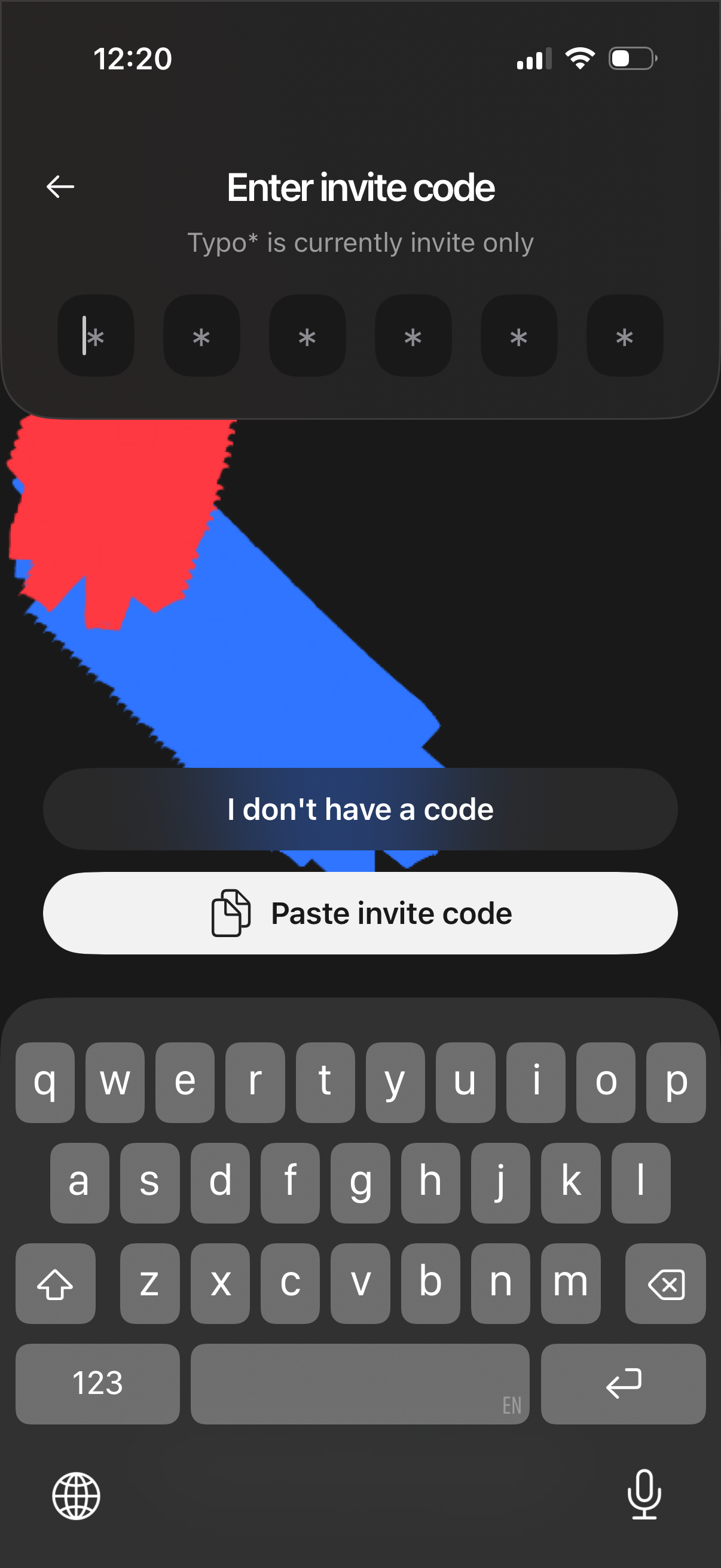
Task: Tap the paste icon on Paste invite code button
Action: coord(232,912)
